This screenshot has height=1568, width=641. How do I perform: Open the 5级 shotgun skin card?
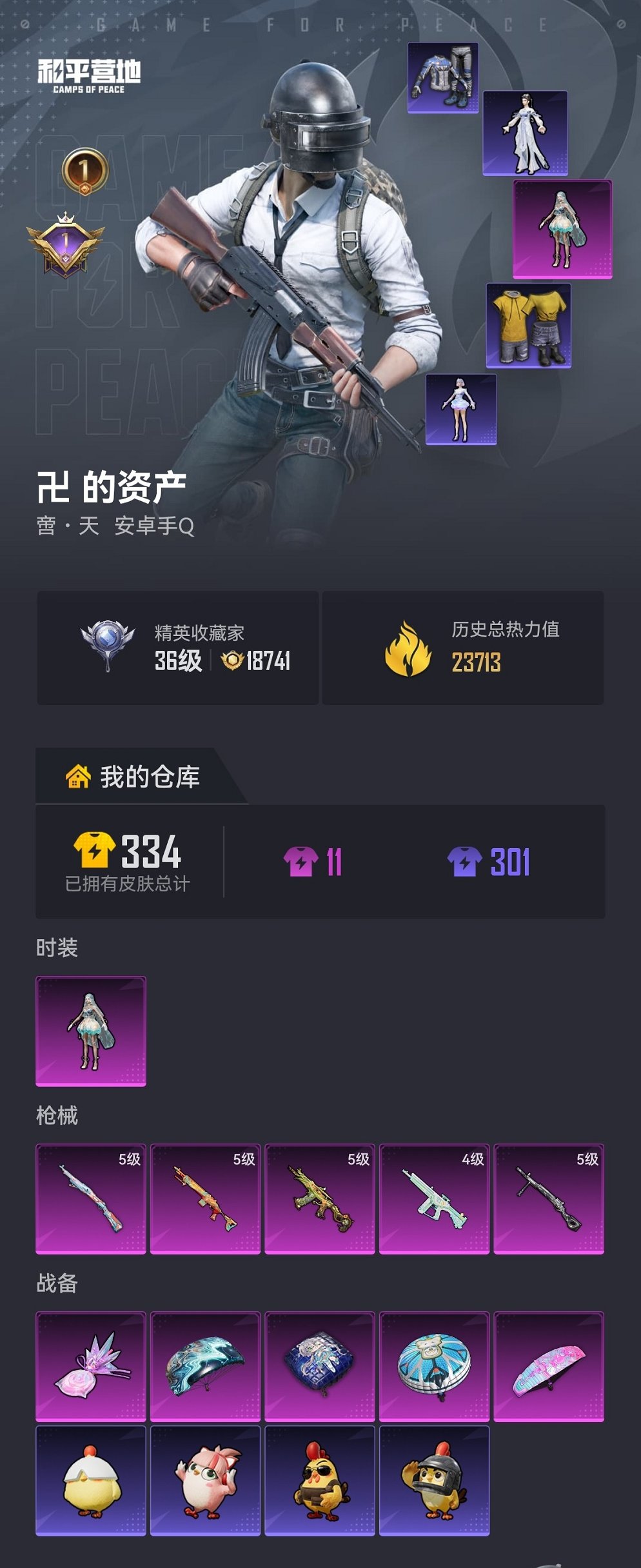[x=93, y=1196]
